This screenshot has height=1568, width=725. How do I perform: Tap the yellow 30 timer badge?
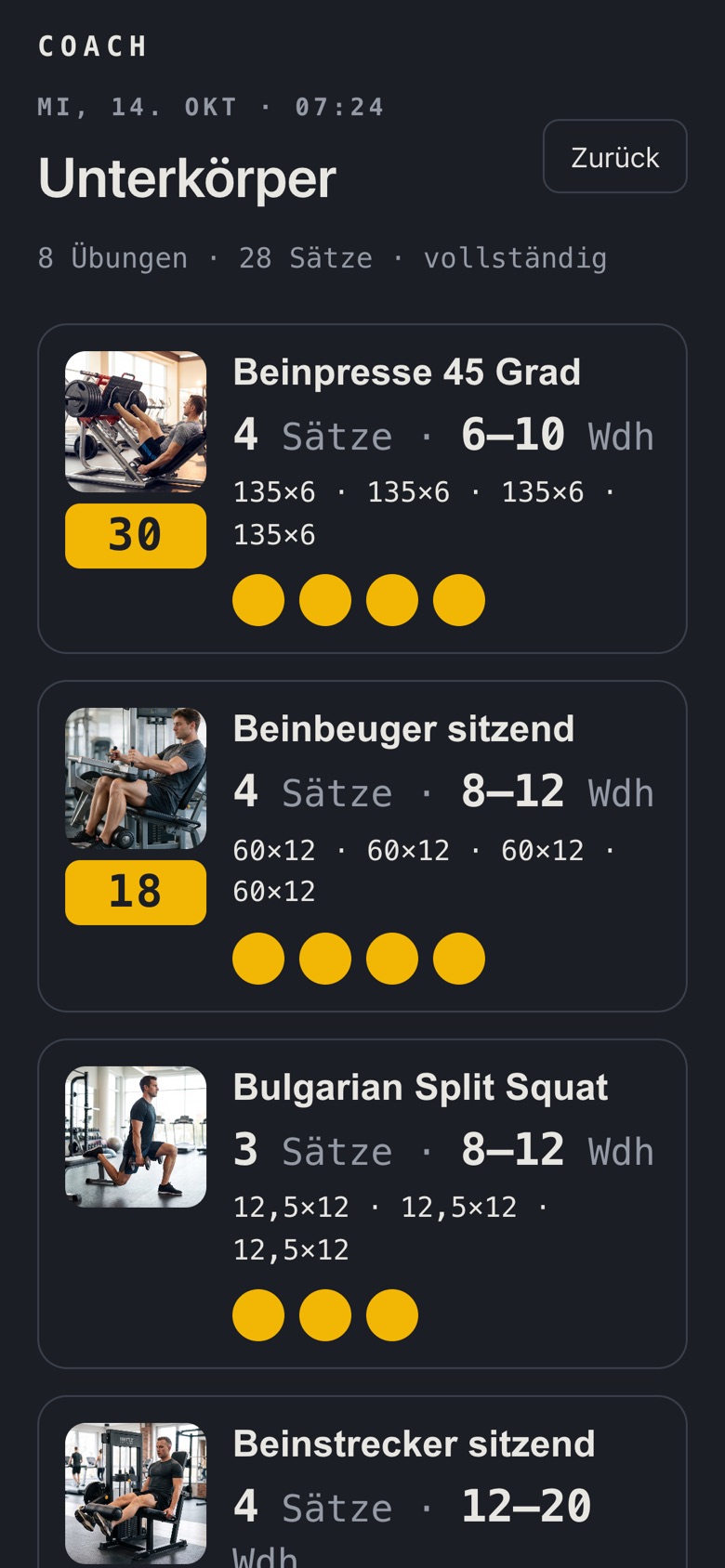(136, 536)
